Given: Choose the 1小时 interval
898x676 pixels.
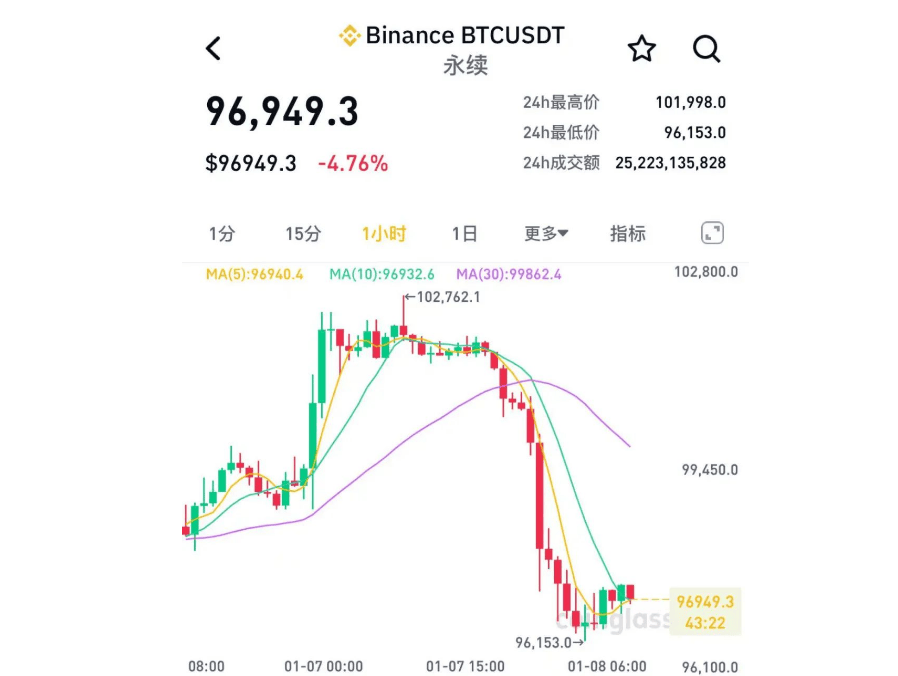Looking at the screenshot, I should (x=384, y=234).
